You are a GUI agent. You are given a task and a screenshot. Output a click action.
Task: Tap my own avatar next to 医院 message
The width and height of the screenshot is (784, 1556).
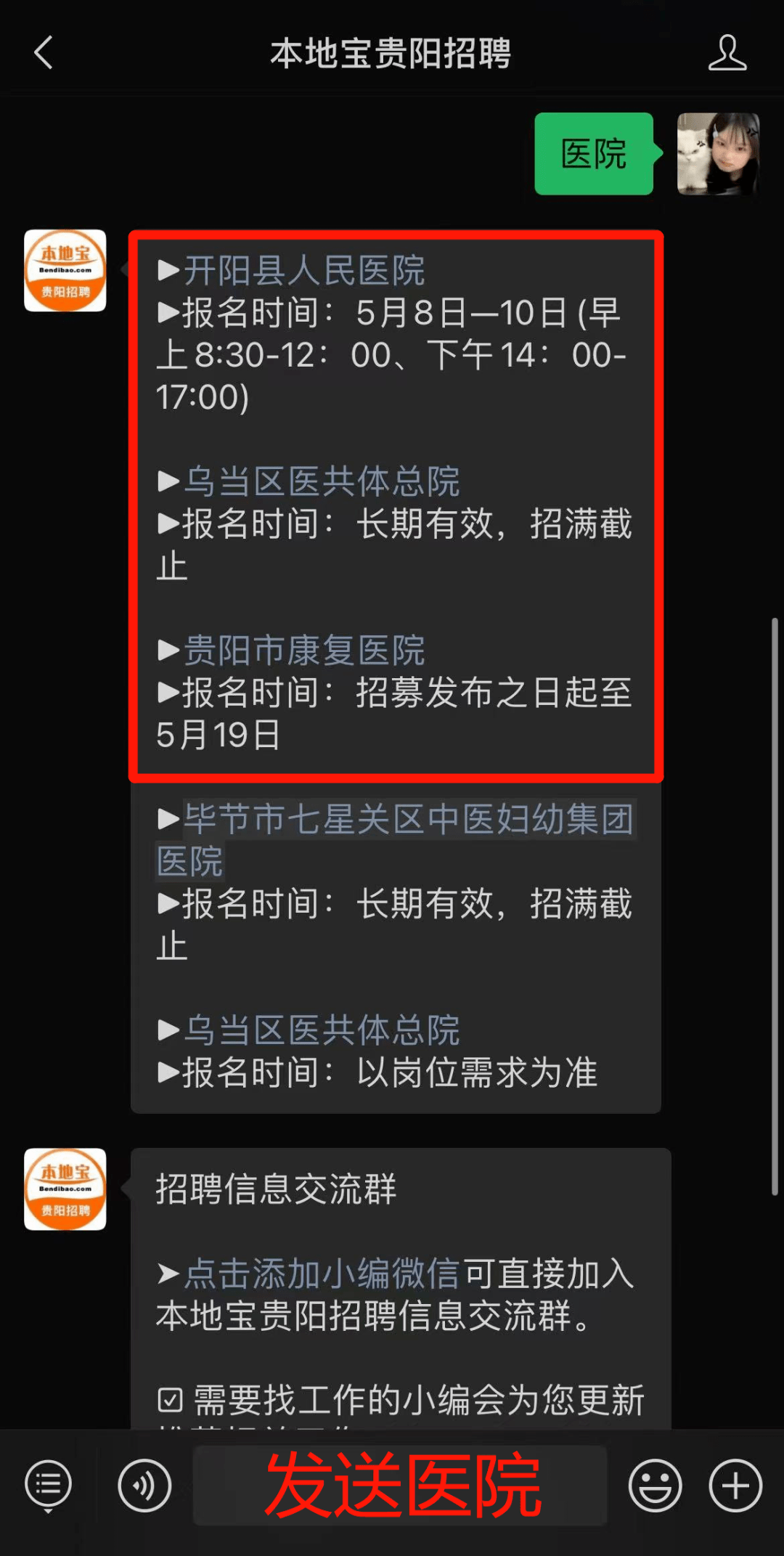tap(718, 153)
